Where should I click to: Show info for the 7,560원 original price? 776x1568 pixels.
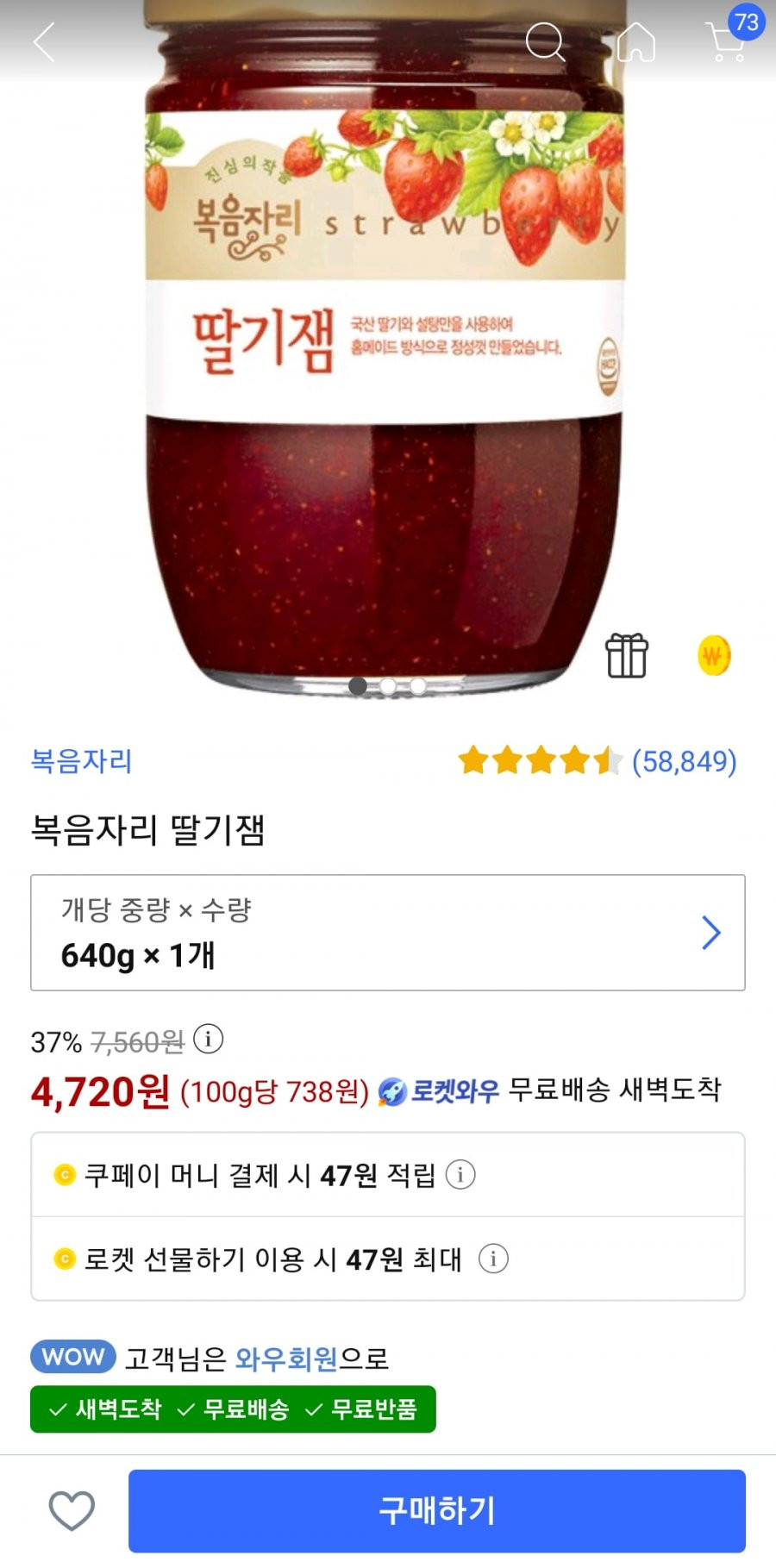208,1039
